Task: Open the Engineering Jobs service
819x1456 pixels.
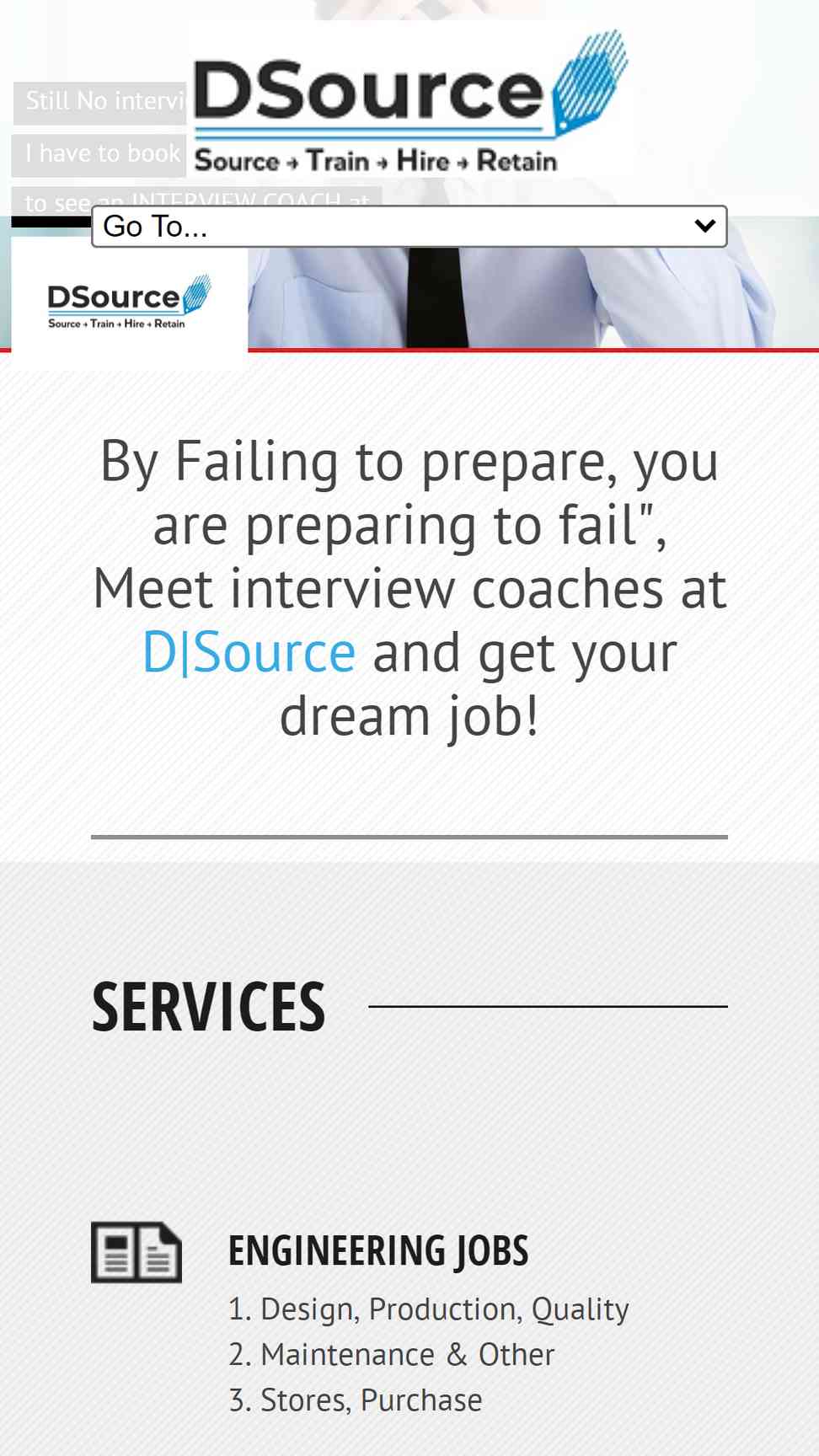Action: (x=378, y=1250)
